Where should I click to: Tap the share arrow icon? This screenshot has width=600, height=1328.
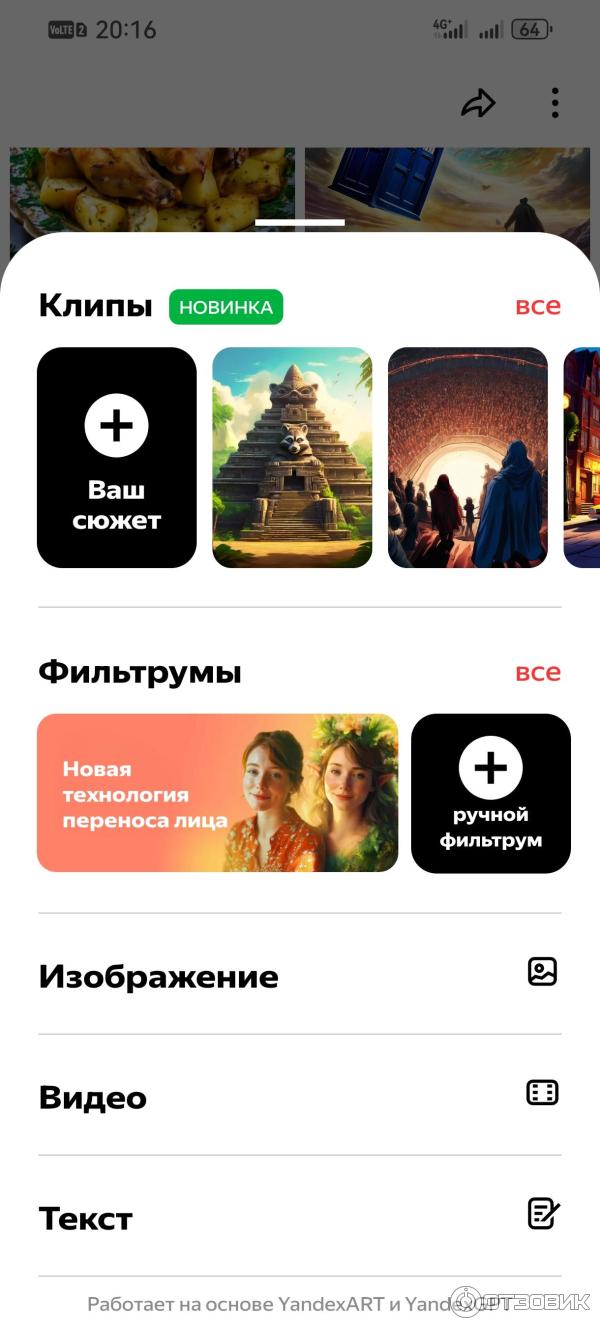[x=478, y=103]
